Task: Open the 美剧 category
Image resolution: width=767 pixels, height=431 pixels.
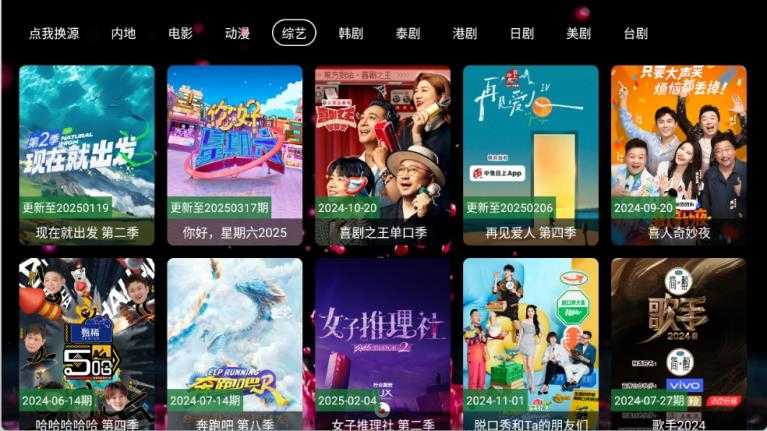Action: 579,33
